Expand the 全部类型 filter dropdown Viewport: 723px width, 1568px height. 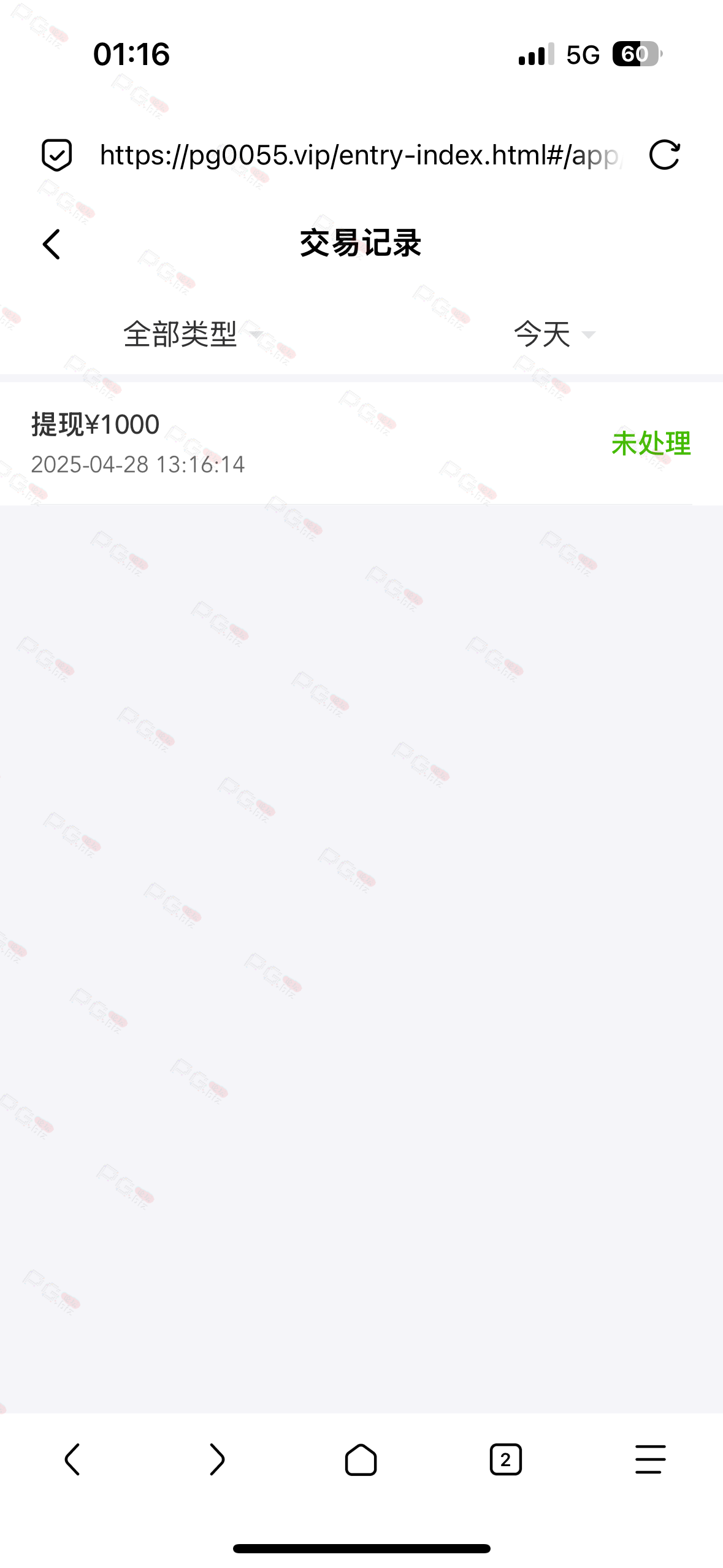[193, 334]
